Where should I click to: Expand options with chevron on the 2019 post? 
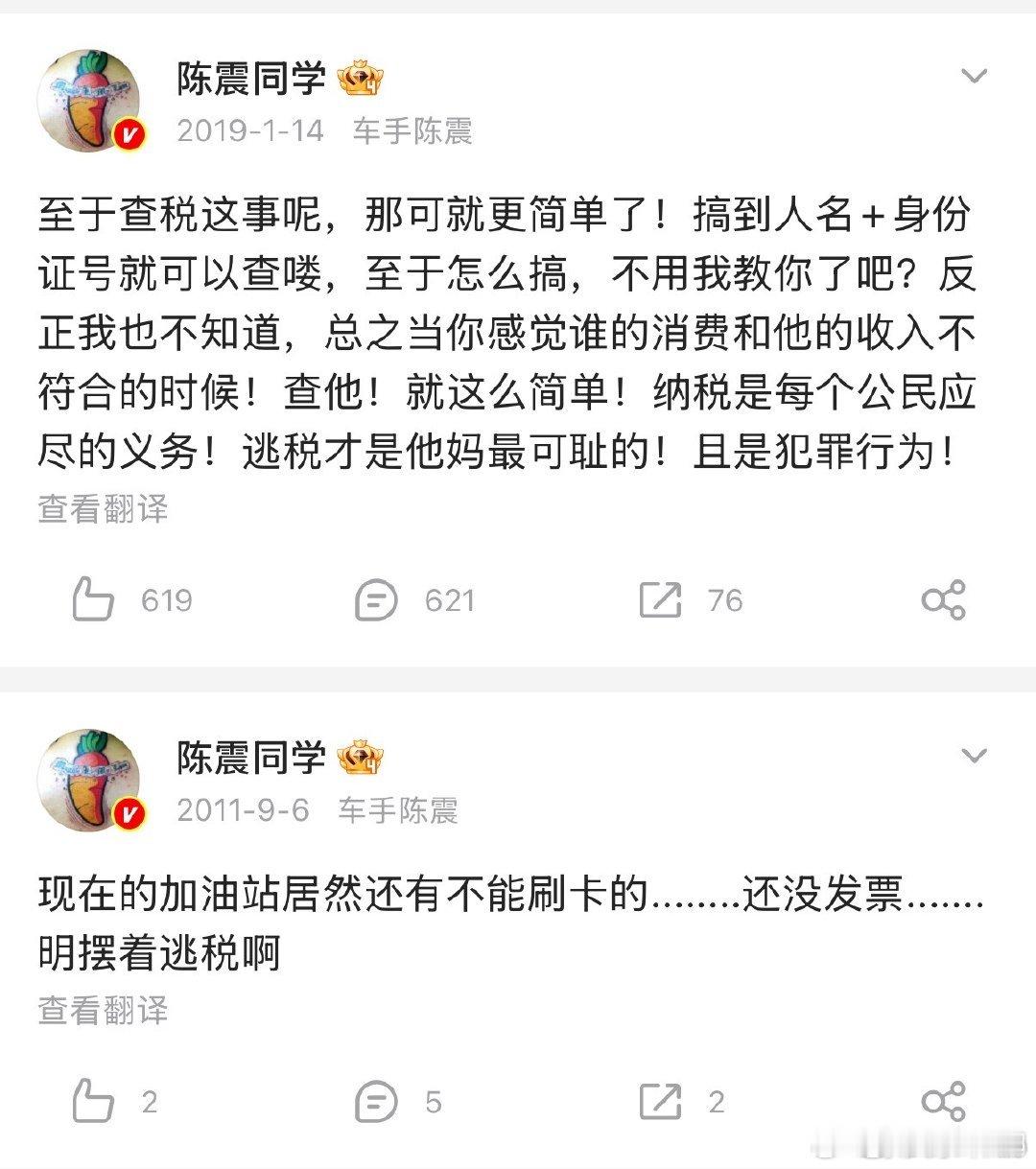pyautogui.click(x=975, y=72)
